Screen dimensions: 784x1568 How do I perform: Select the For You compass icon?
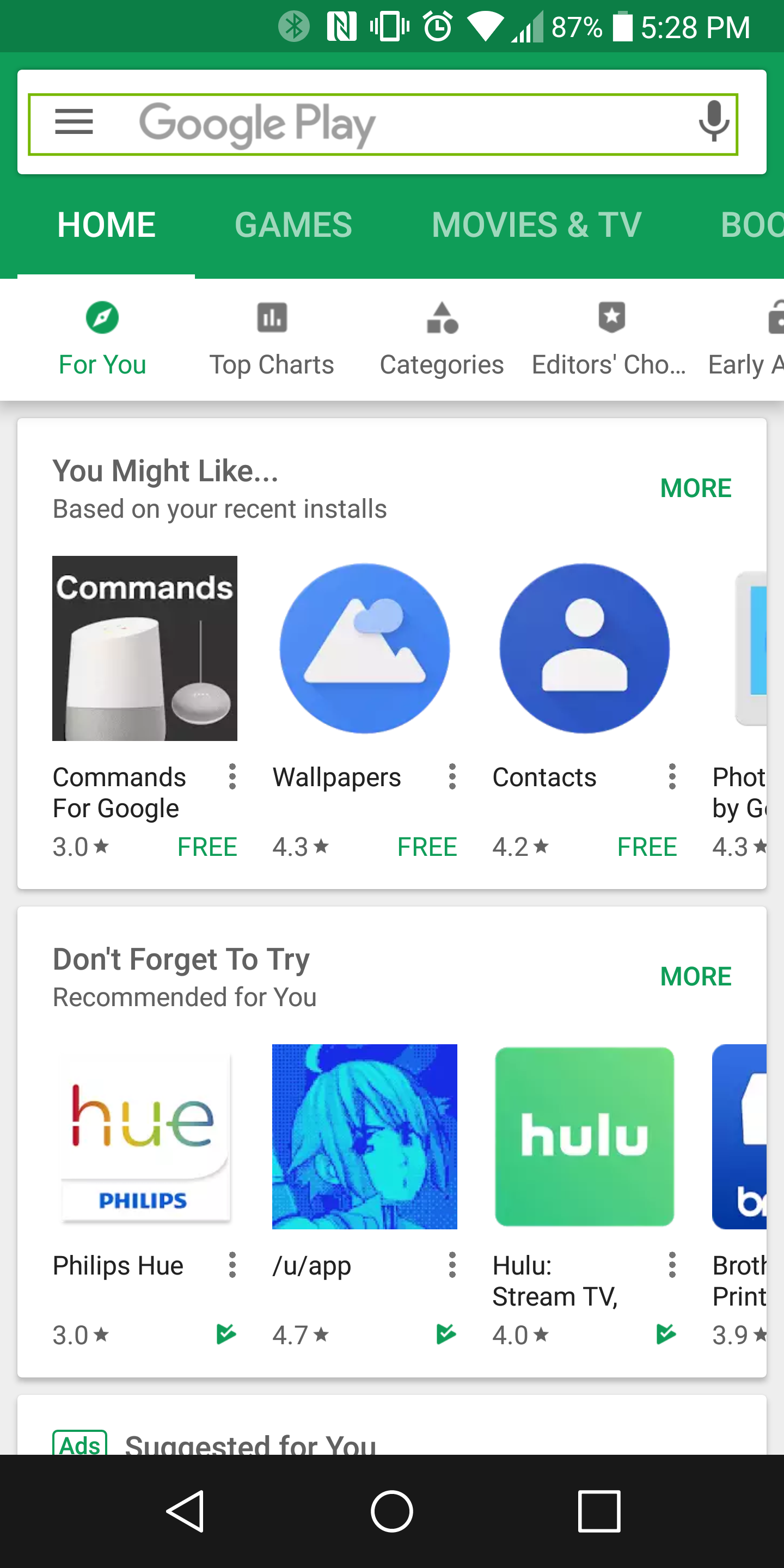pyautogui.click(x=102, y=317)
